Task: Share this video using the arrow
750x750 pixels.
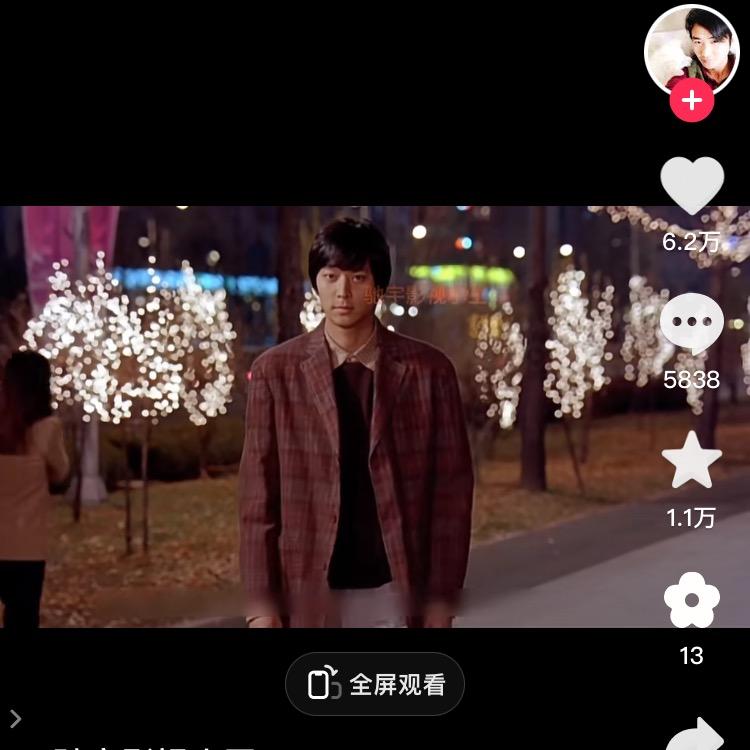Action: tap(697, 735)
